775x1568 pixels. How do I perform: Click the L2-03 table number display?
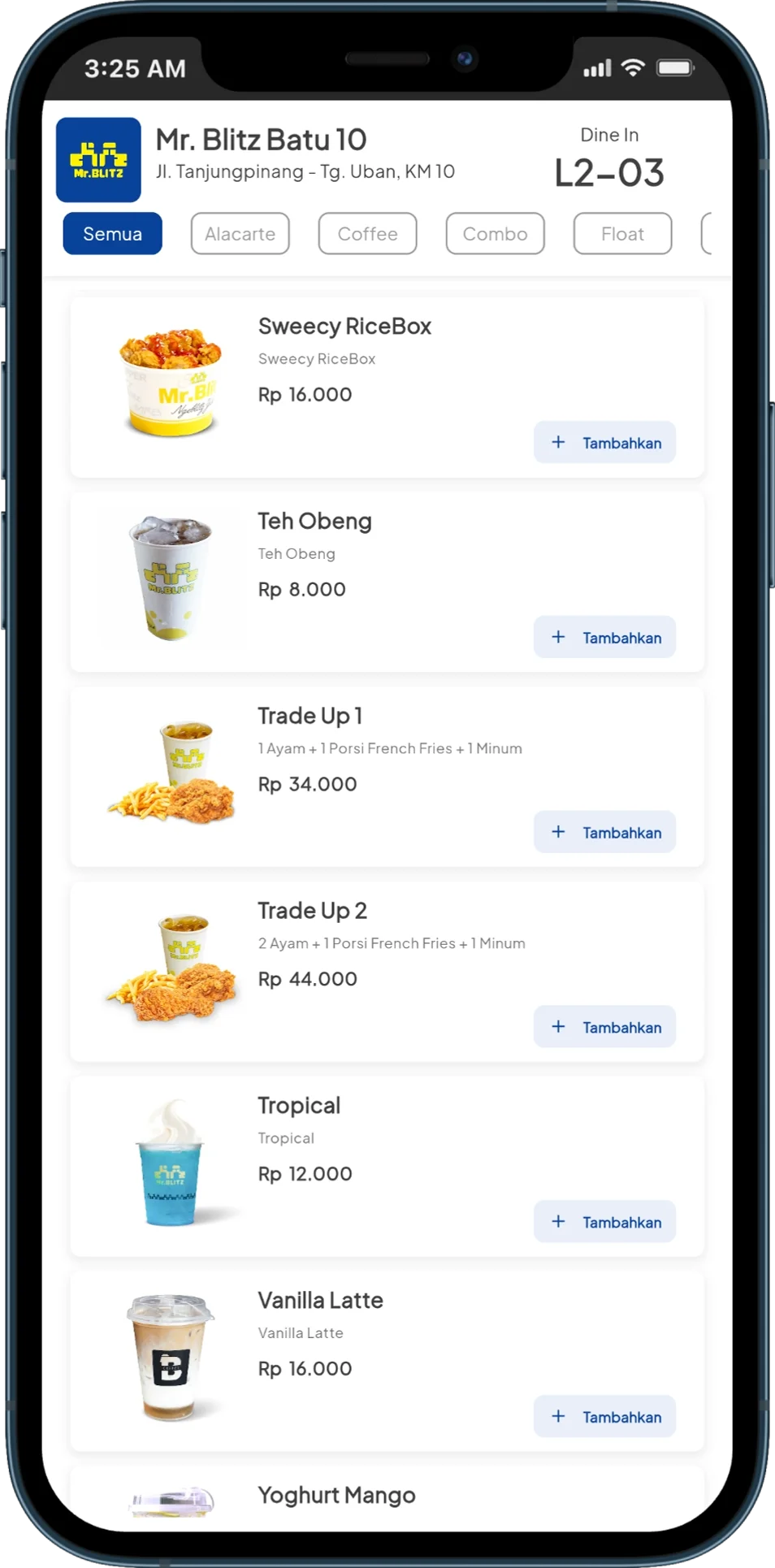tap(610, 171)
